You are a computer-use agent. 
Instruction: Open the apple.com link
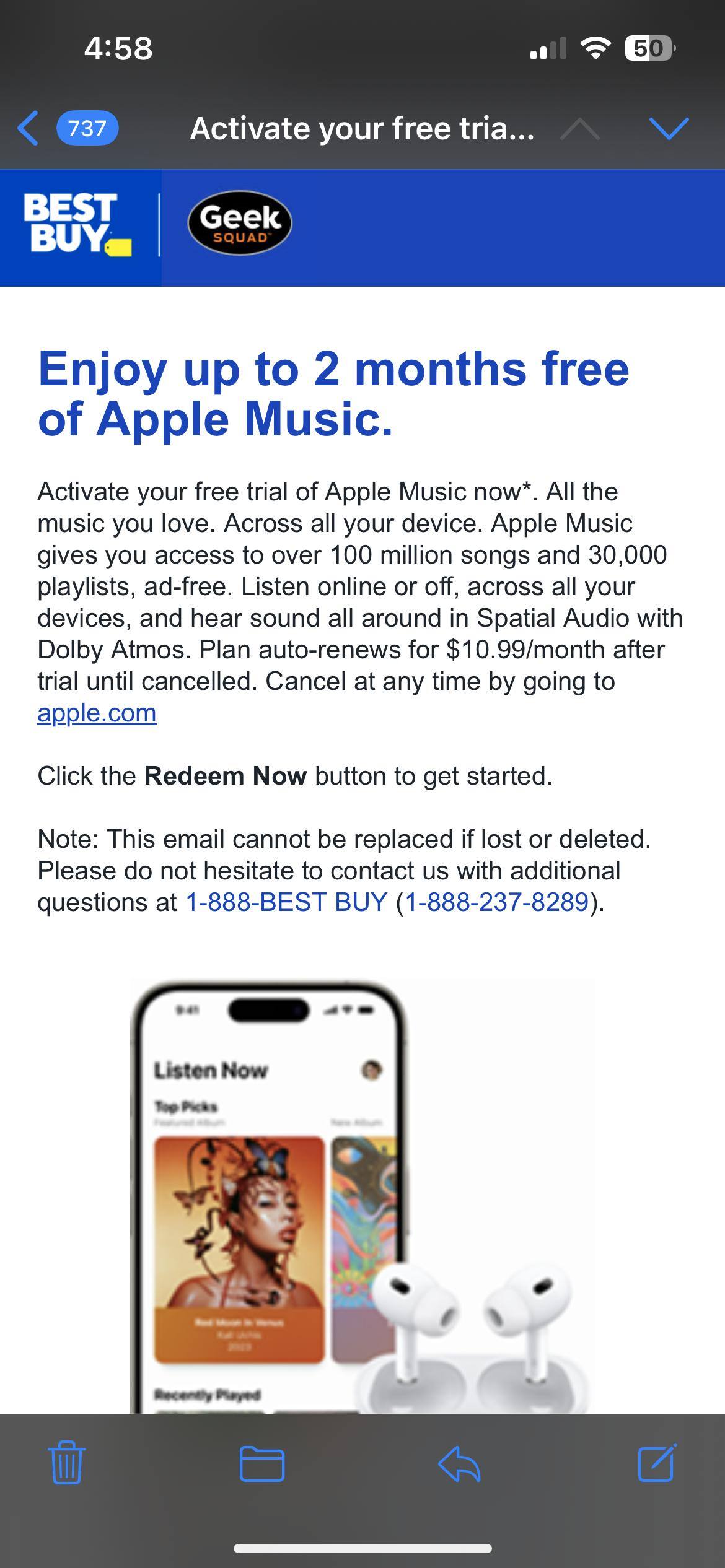point(96,713)
